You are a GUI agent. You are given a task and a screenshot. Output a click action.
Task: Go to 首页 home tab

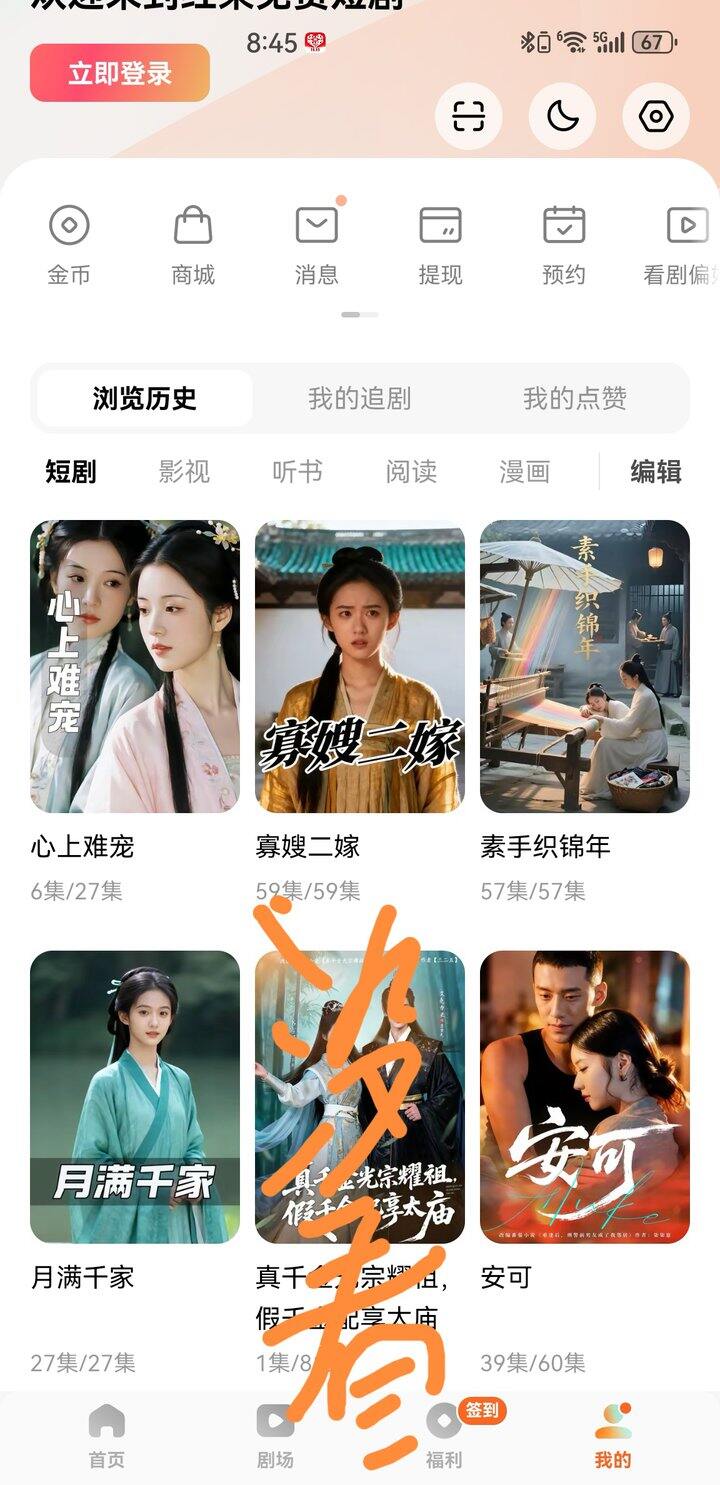[107, 1435]
